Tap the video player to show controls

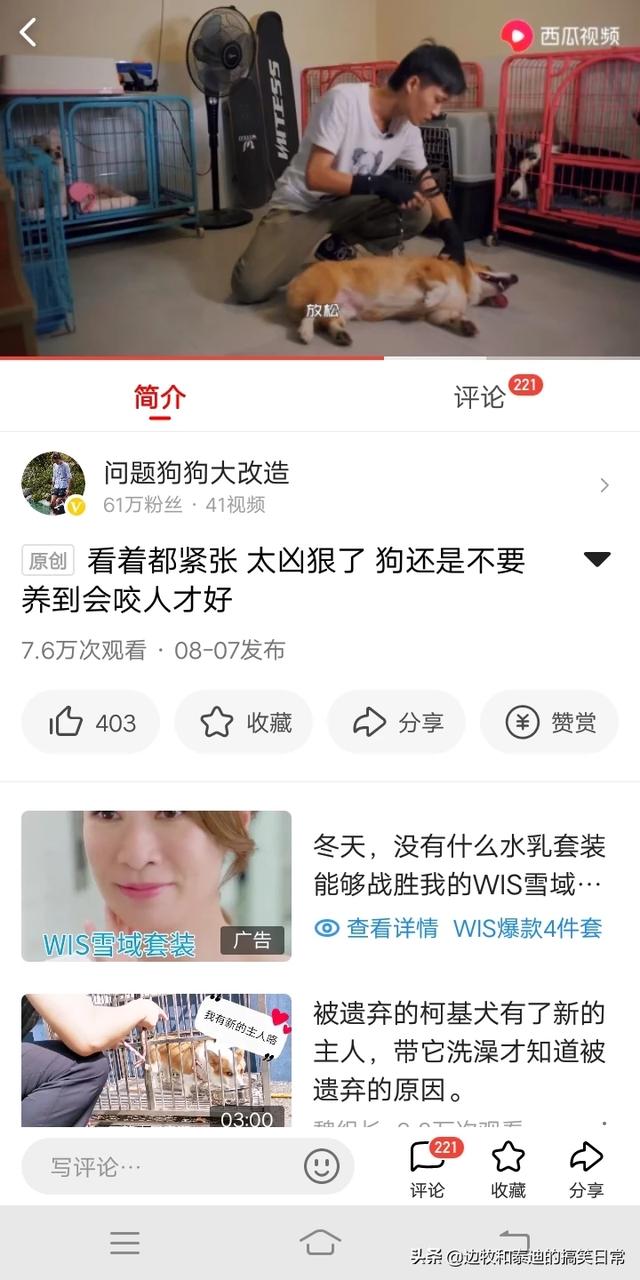320,180
